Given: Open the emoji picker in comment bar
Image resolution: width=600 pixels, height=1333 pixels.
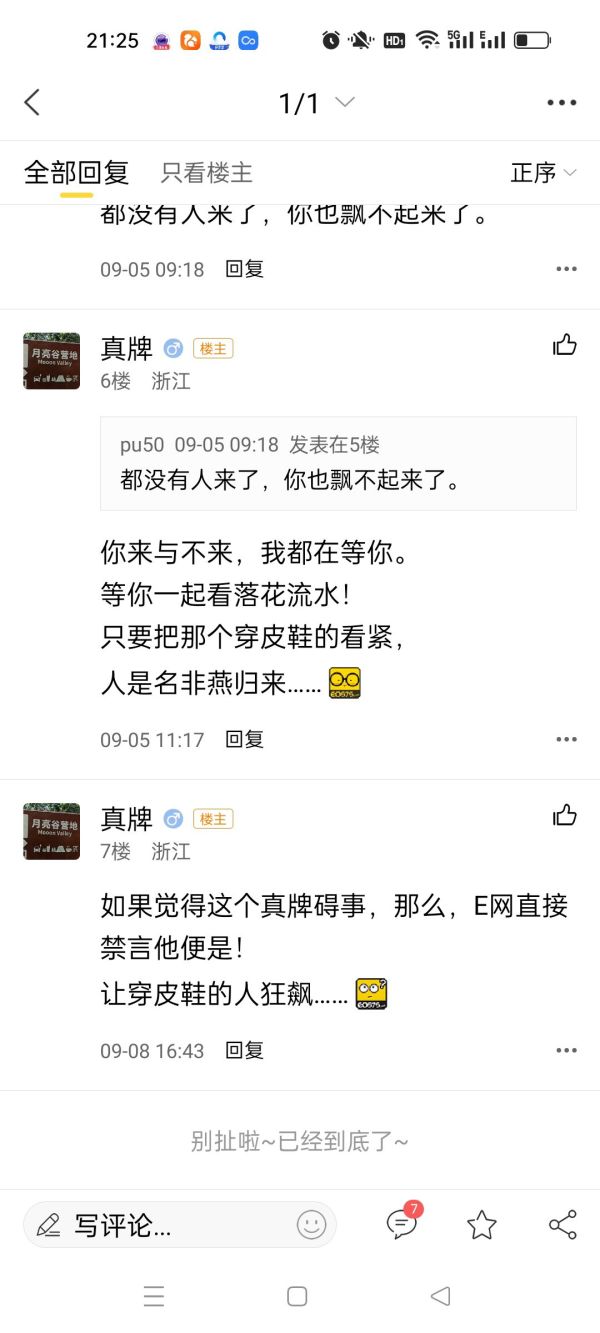Looking at the screenshot, I should tap(311, 1225).
